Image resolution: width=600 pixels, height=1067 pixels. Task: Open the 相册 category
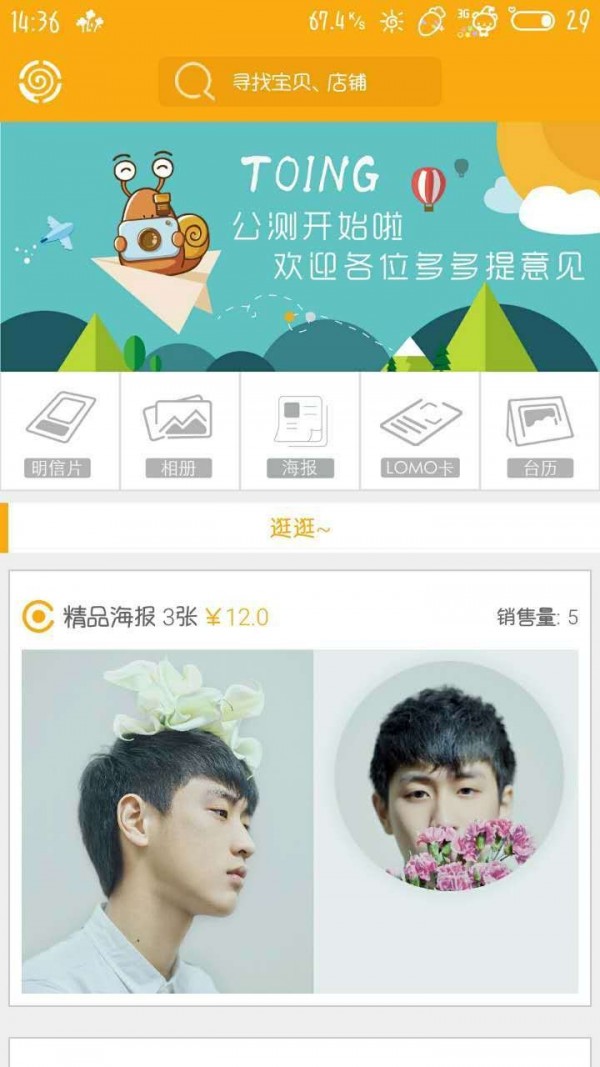point(180,431)
